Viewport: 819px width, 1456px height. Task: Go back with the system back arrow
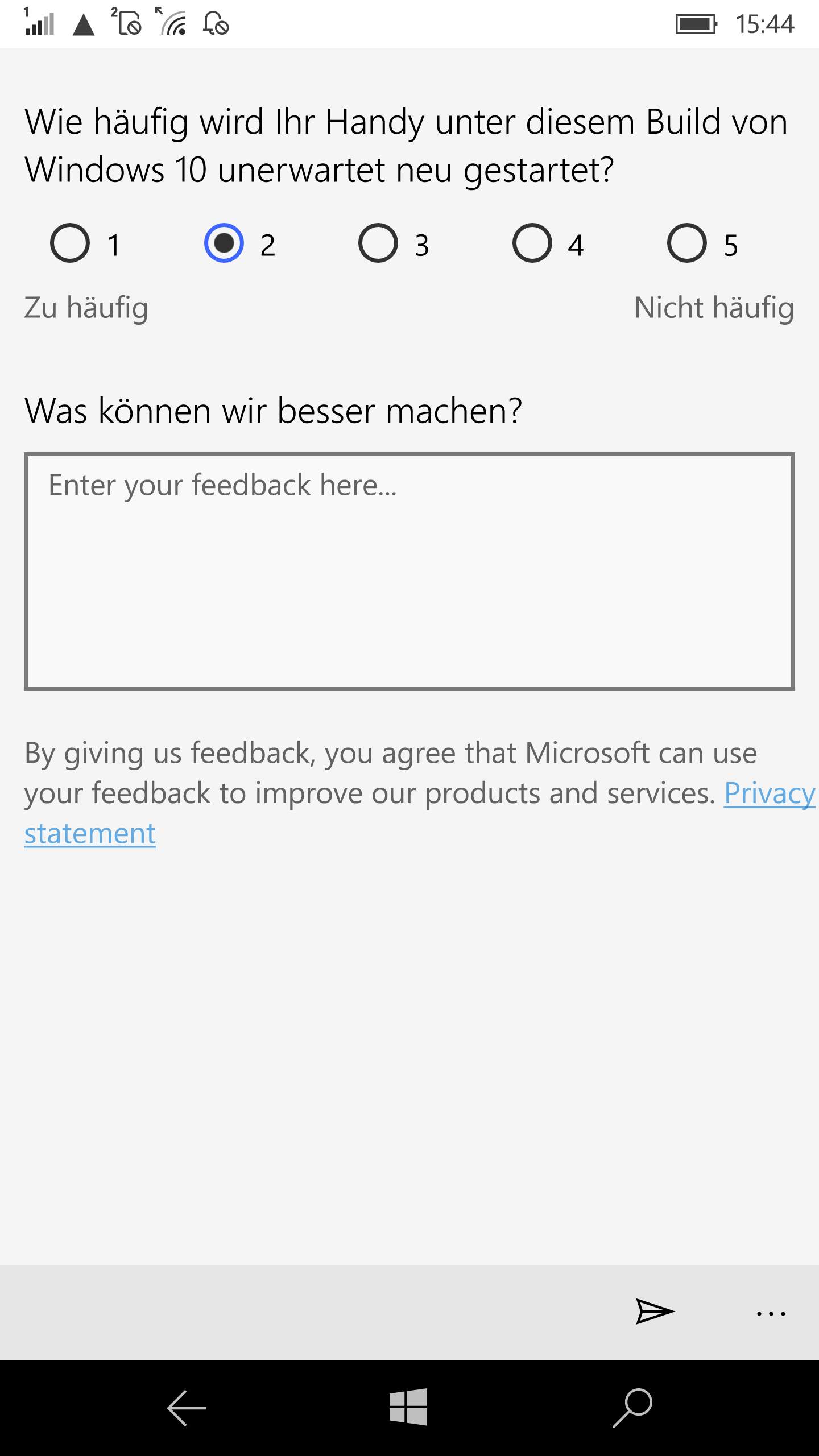point(187,1408)
